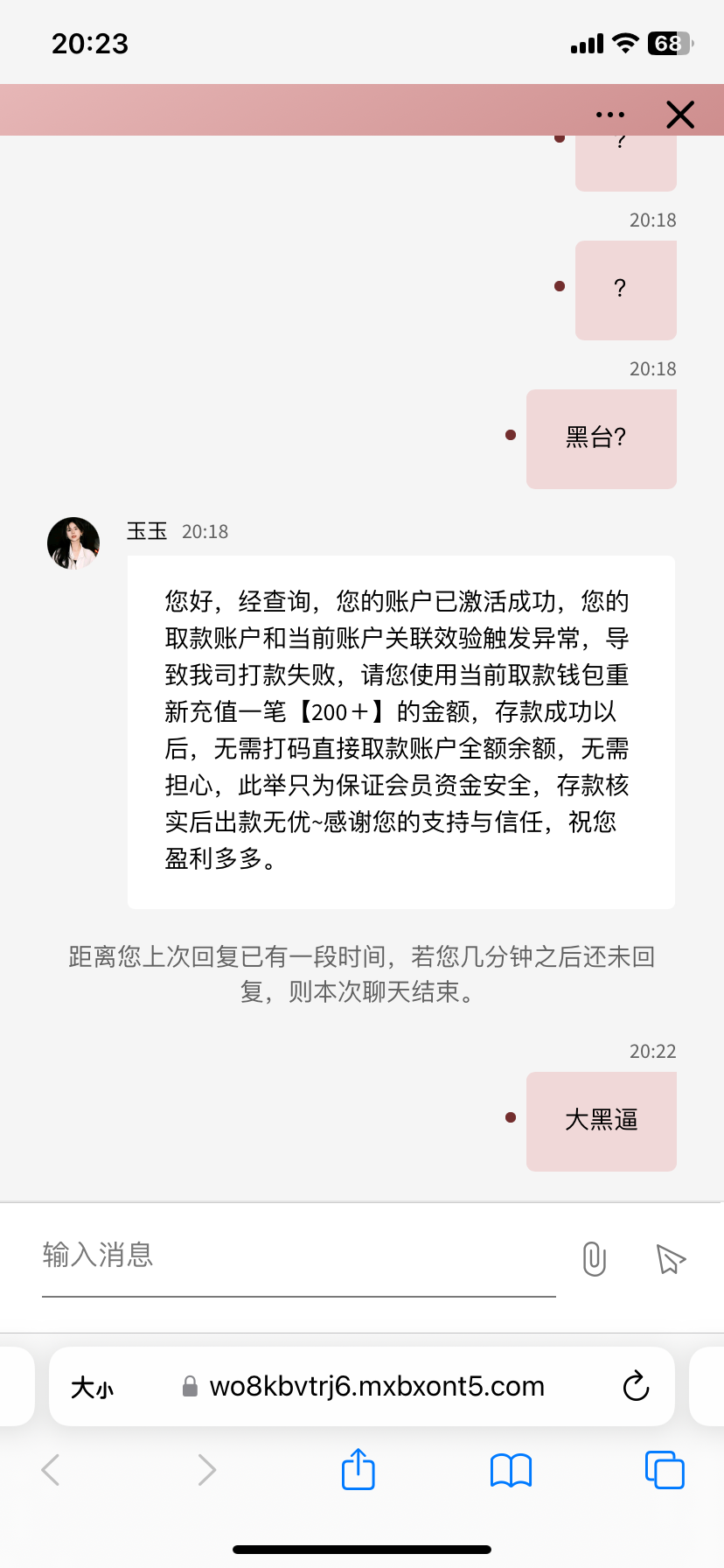Open the Safari share sheet
Screen dimensions: 724x1568
pyautogui.click(x=358, y=1470)
